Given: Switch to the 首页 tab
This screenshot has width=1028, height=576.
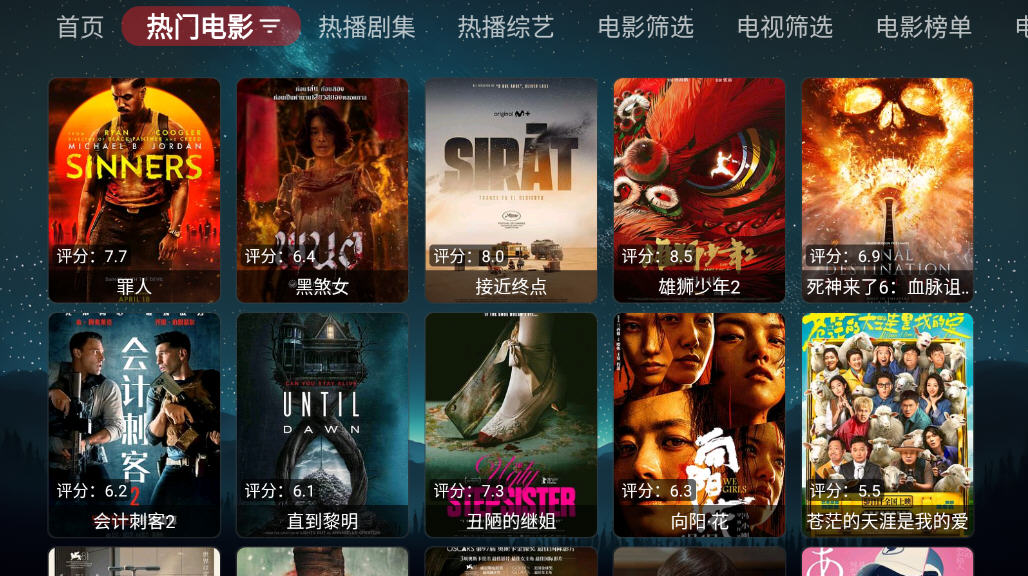Looking at the screenshot, I should pos(80,27).
